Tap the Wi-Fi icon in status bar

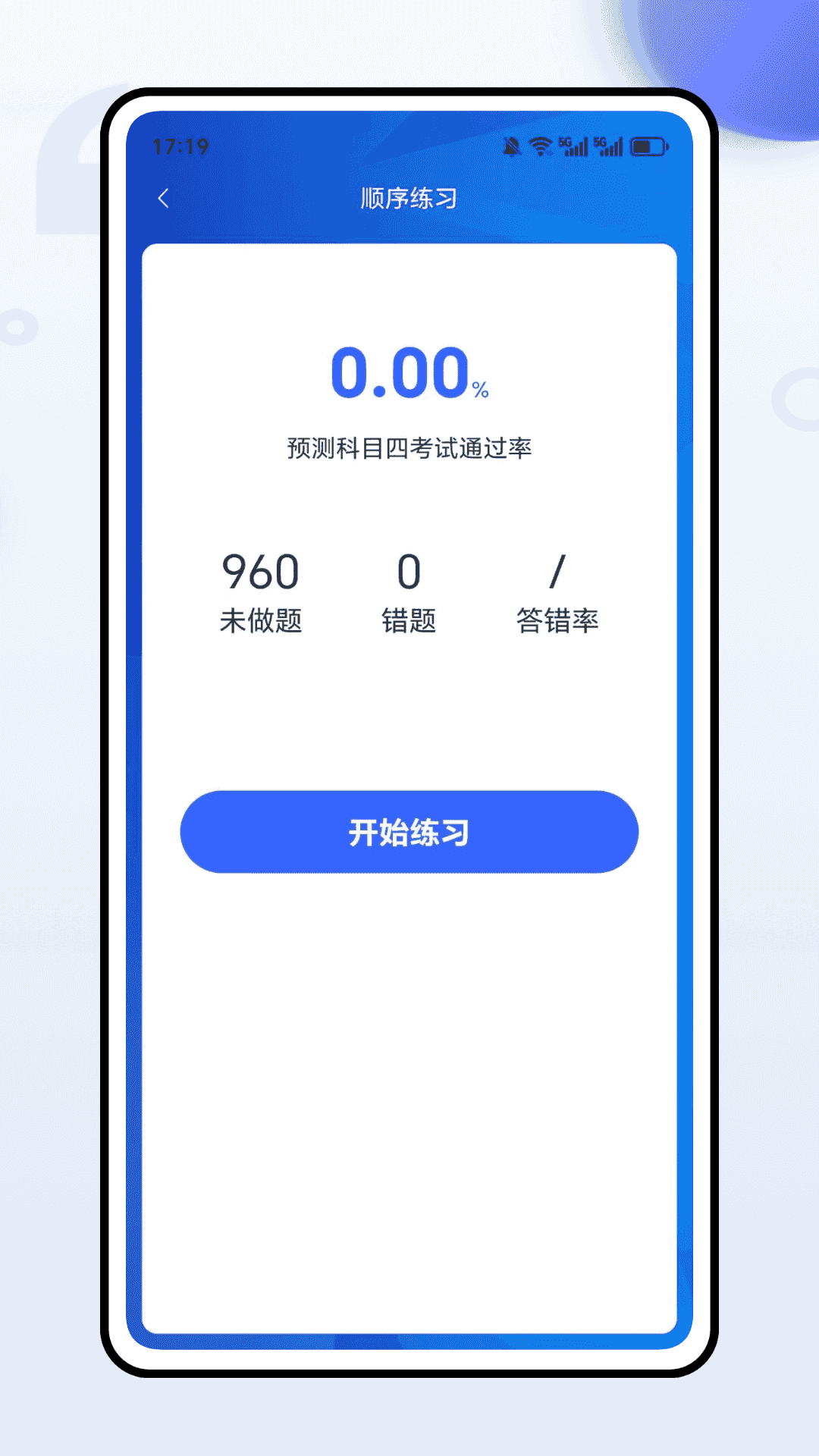[540, 144]
